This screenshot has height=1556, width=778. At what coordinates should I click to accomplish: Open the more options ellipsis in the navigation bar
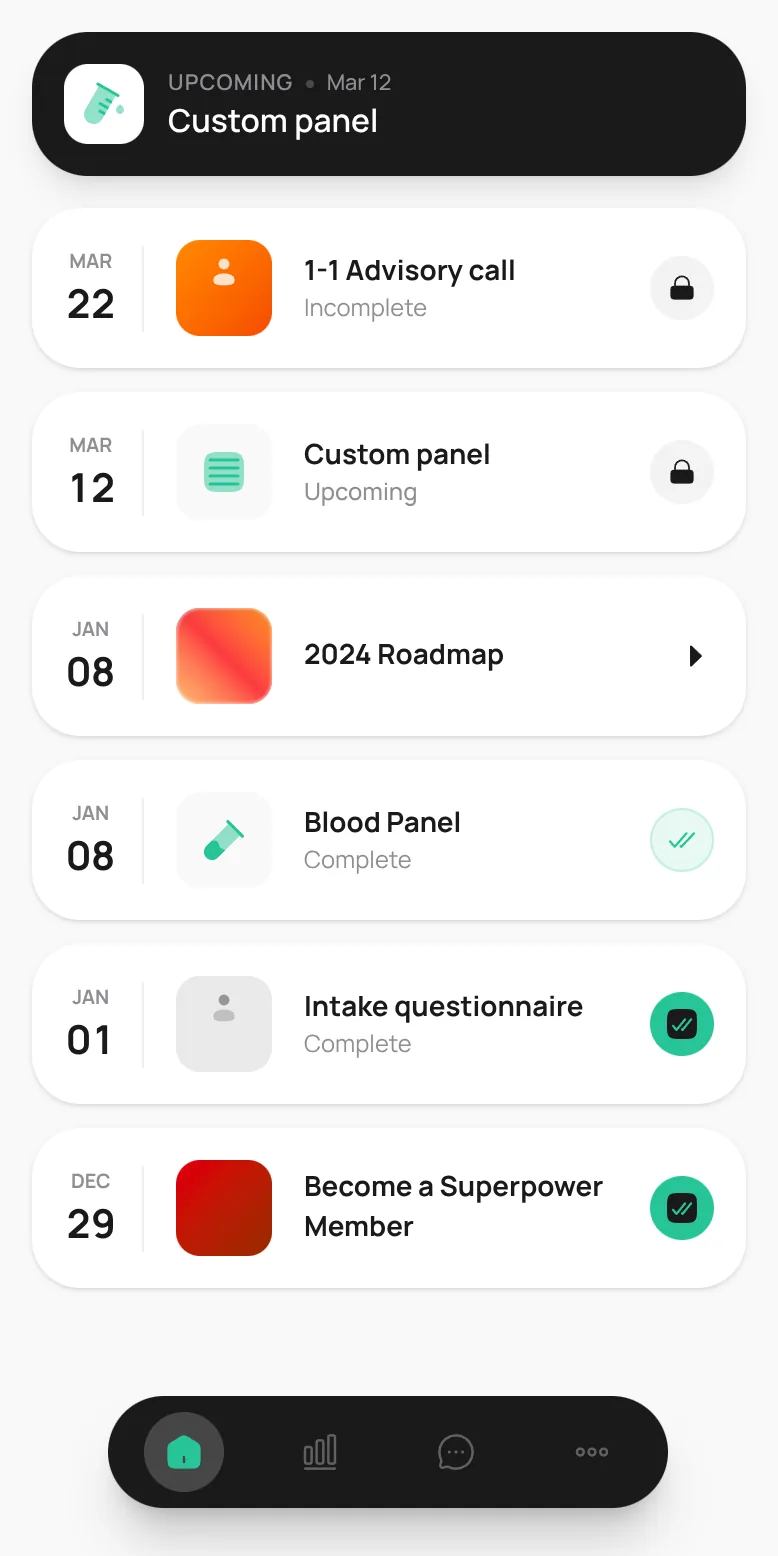pyautogui.click(x=591, y=1451)
